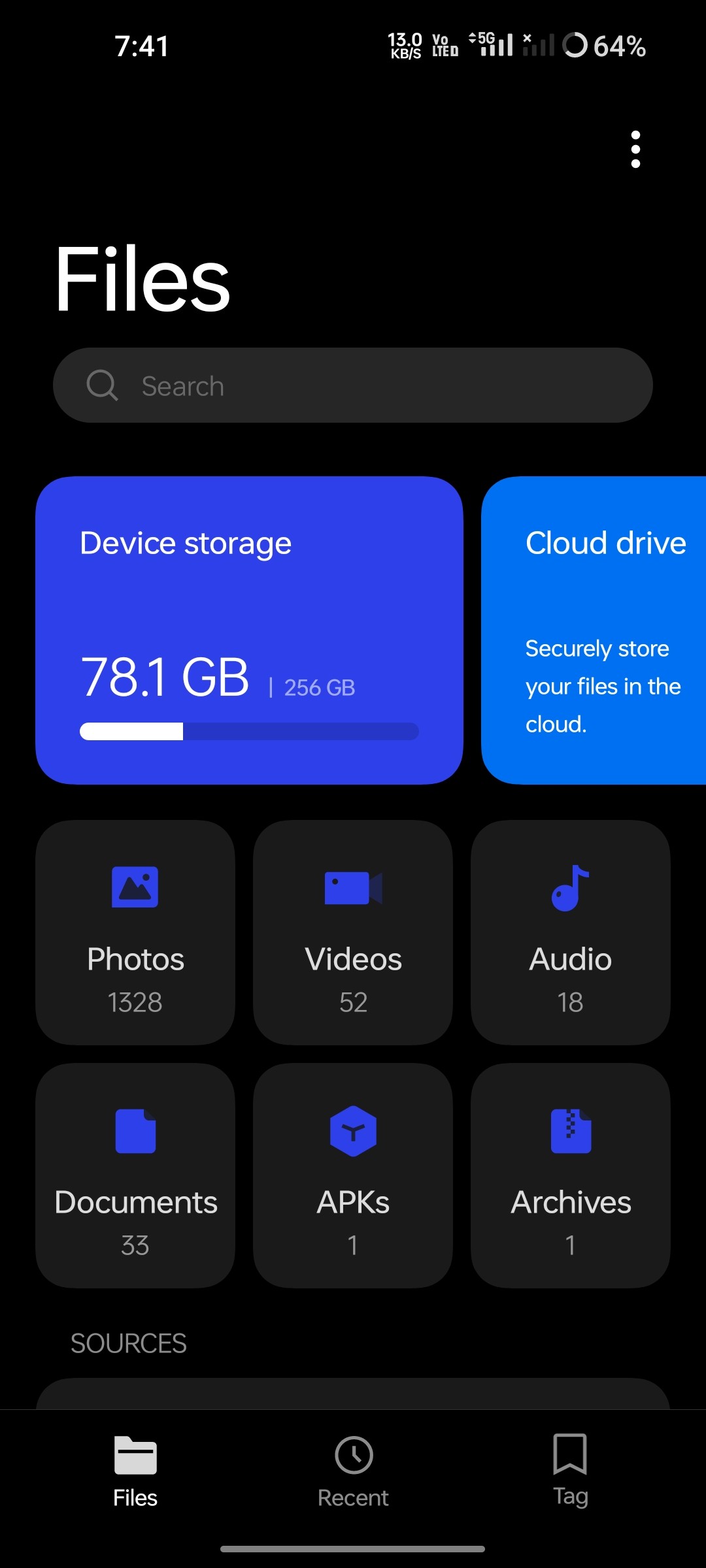Open the Cloud drive card

click(x=594, y=630)
